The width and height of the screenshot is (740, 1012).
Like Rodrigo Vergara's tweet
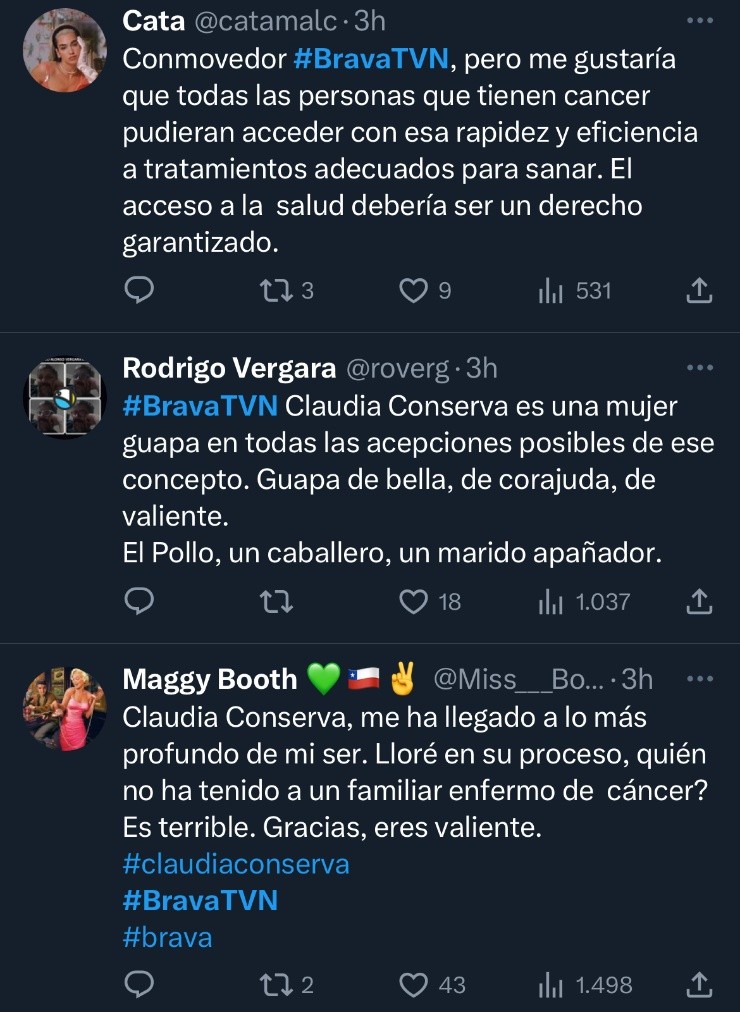pos(413,602)
